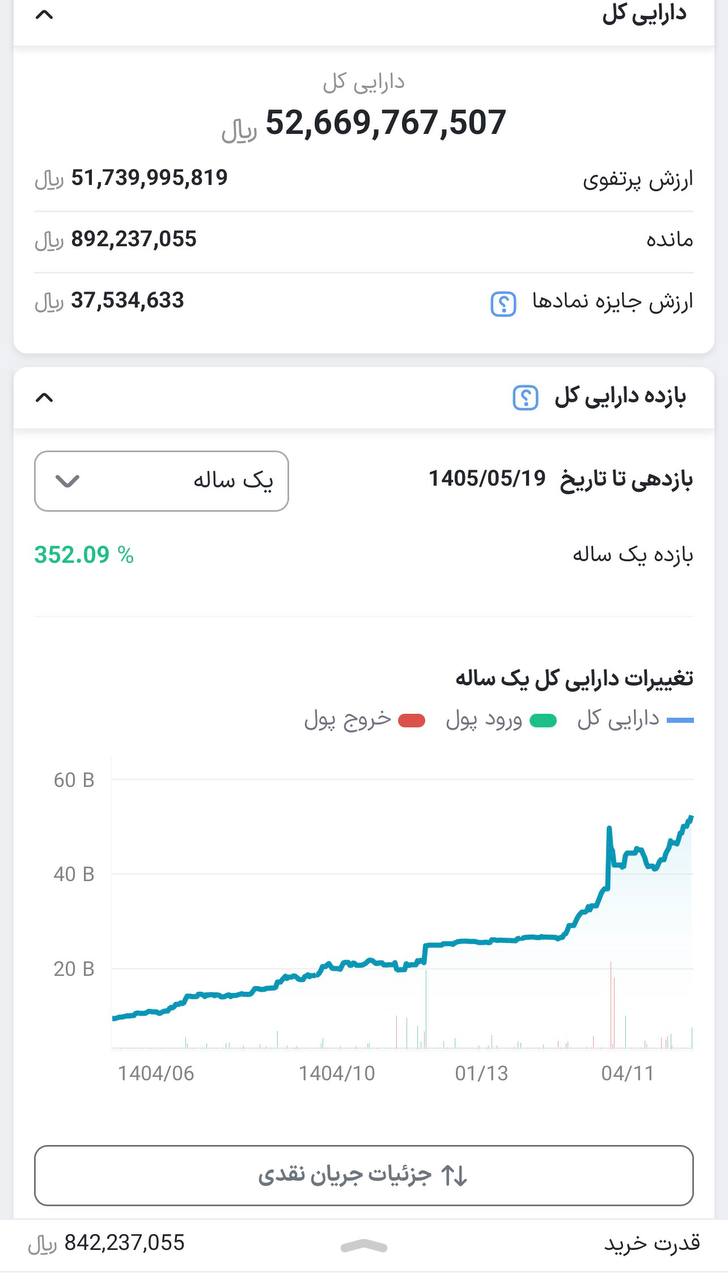Toggle دارایی کل series in chart legend
The height and width of the screenshot is (1280, 728).
click(635, 719)
